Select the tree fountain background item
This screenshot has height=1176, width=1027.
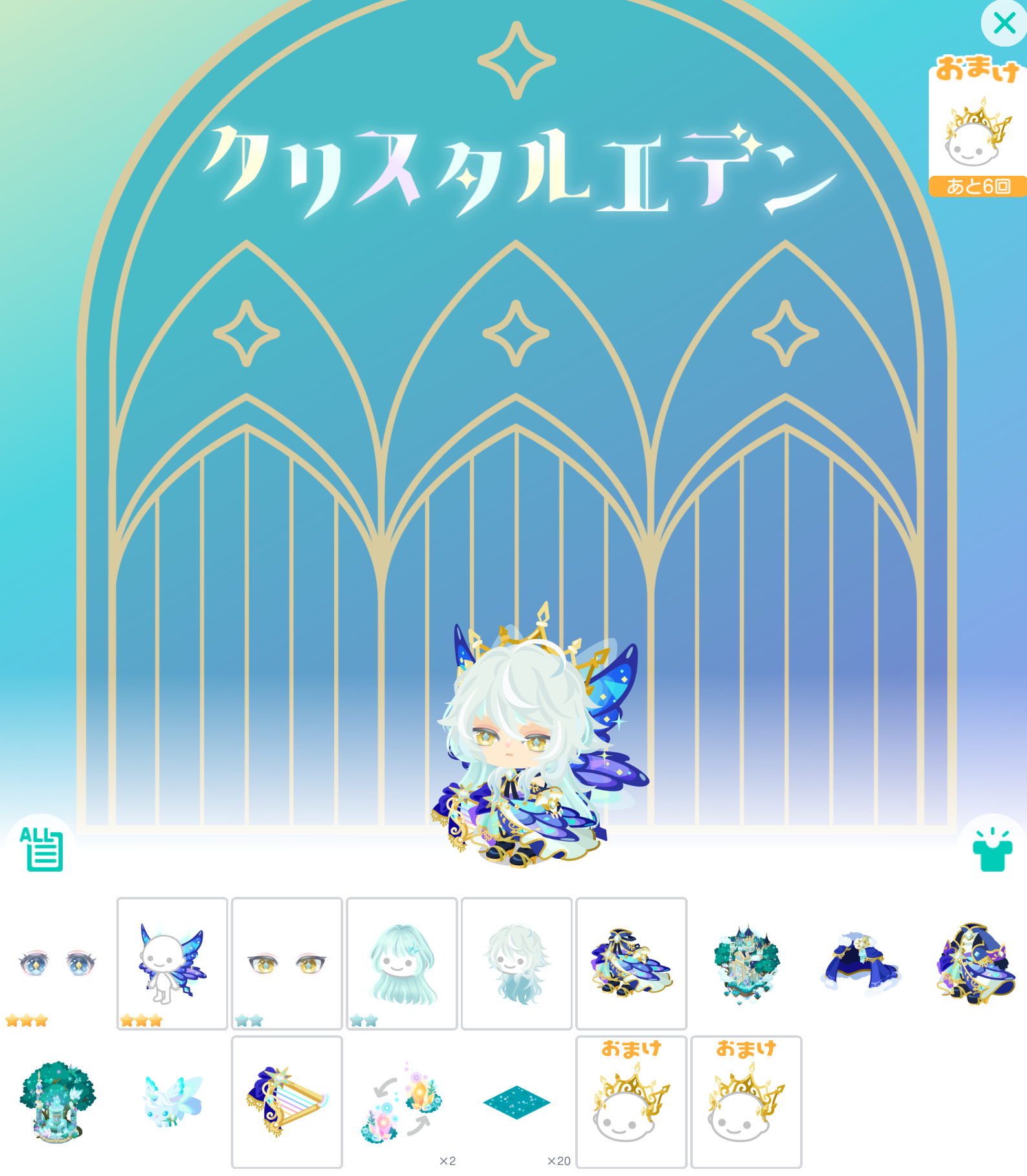coord(58,1102)
